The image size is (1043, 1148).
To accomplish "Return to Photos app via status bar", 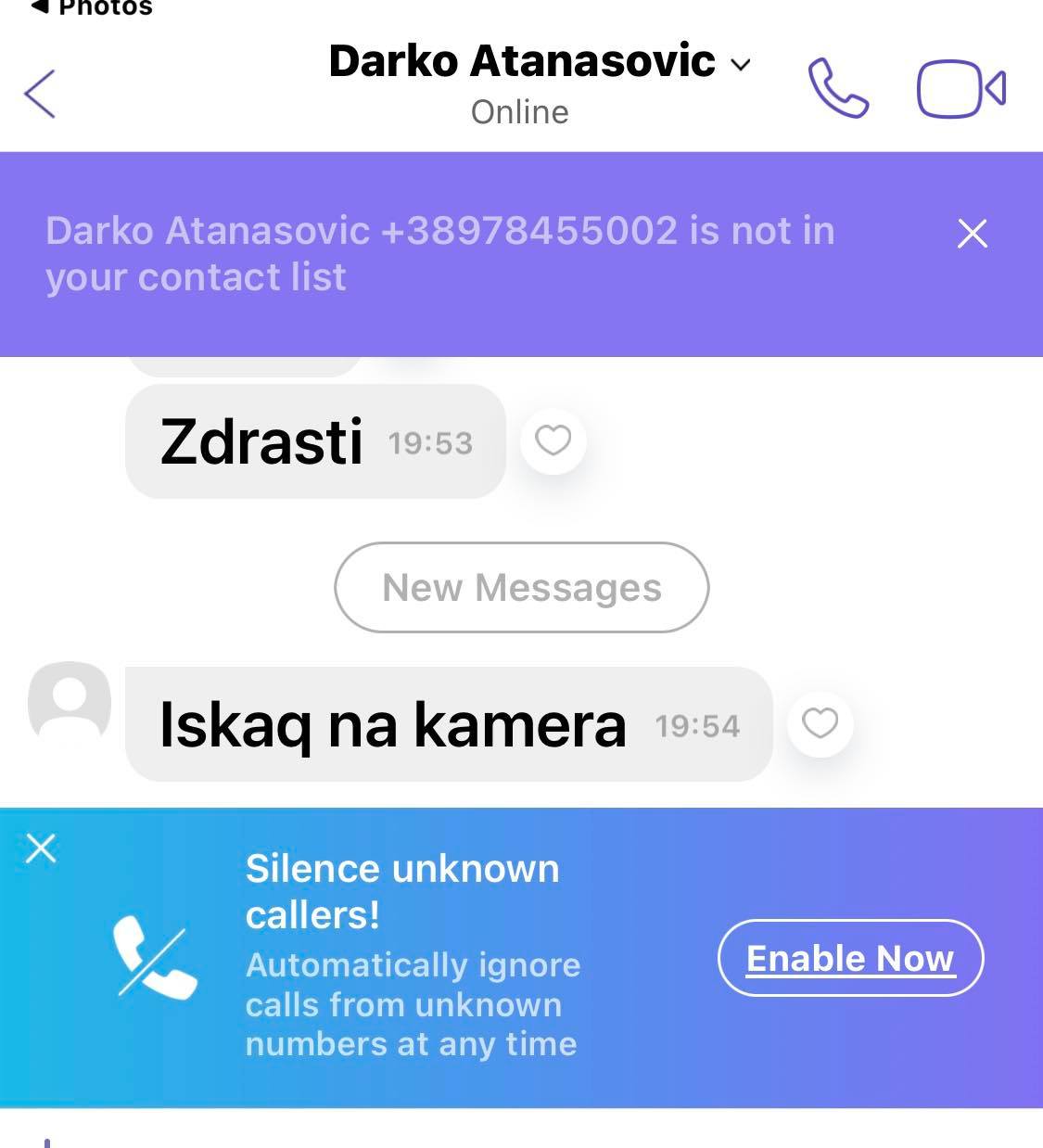I will pos(91,8).
